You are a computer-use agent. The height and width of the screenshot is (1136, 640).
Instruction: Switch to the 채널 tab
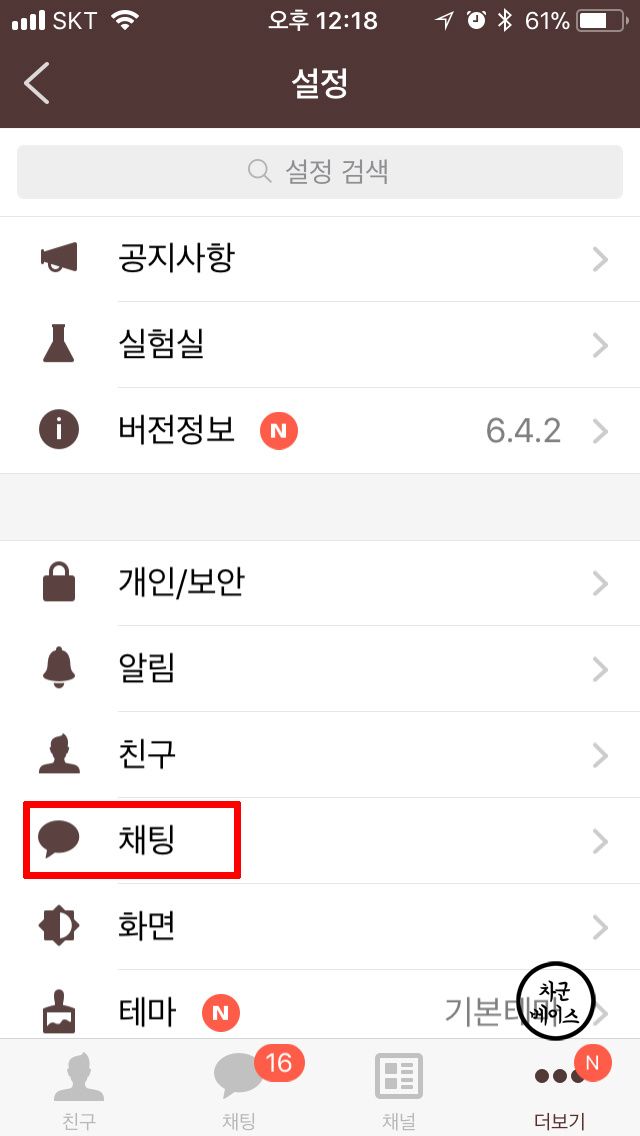pyautogui.click(x=399, y=1088)
